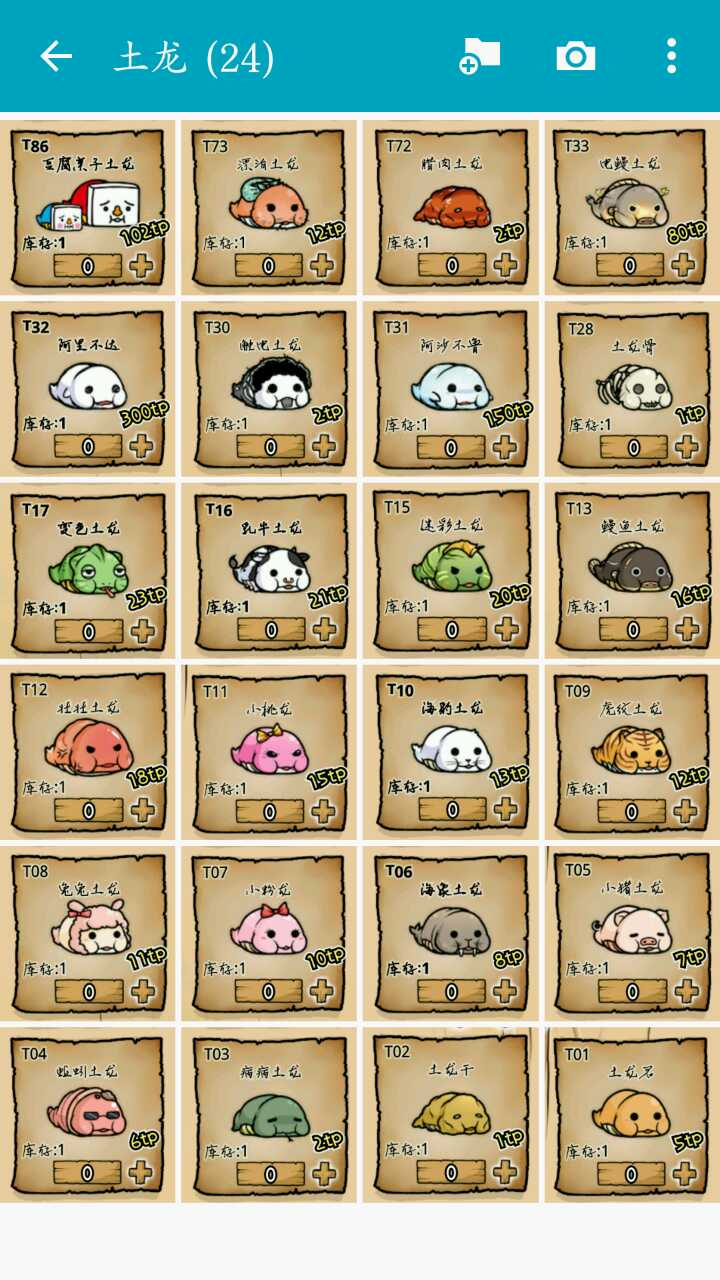Open the overflow menu
This screenshot has width=720, height=1280.
(672, 56)
